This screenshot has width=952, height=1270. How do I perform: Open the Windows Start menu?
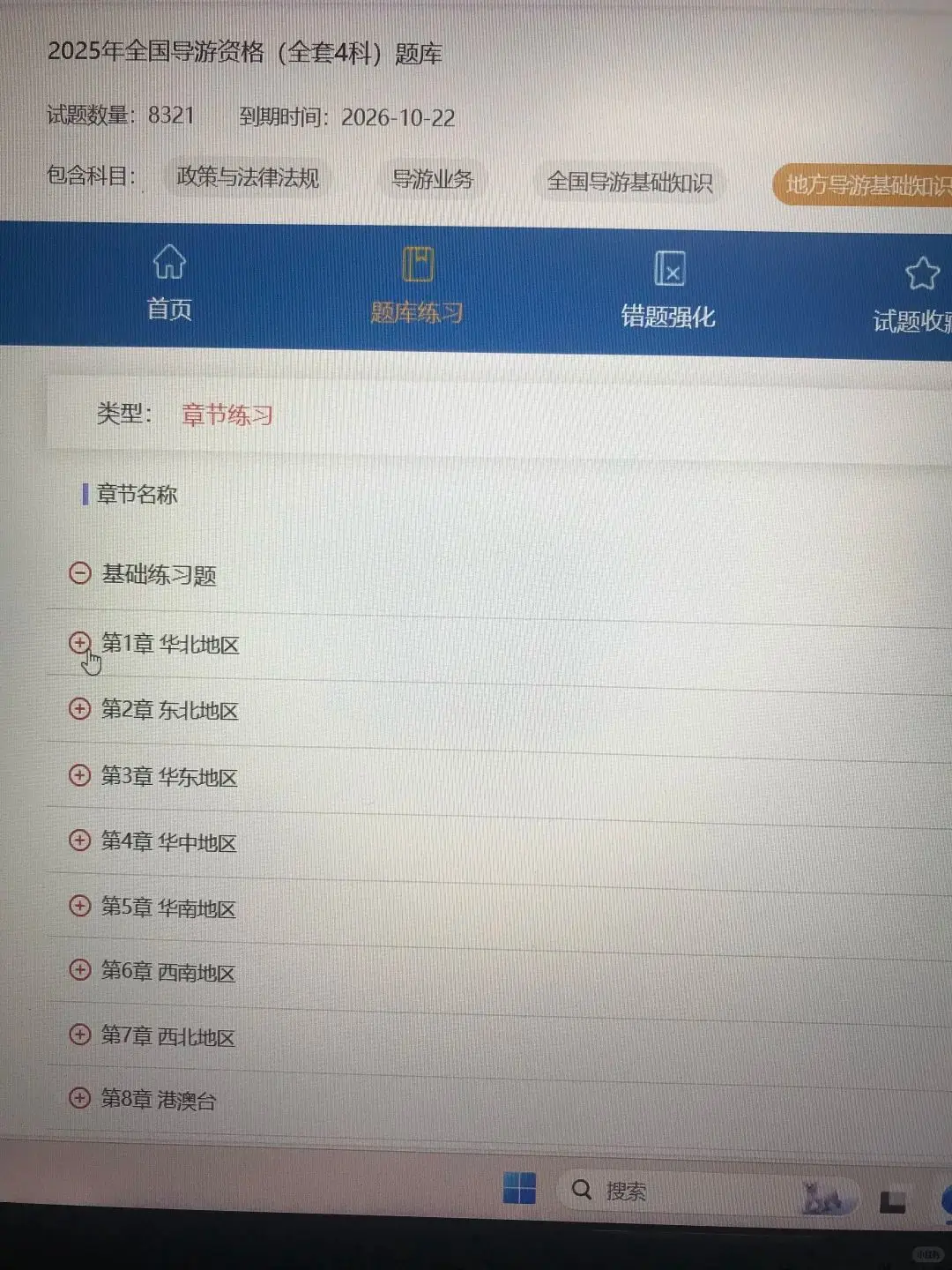point(519,1188)
